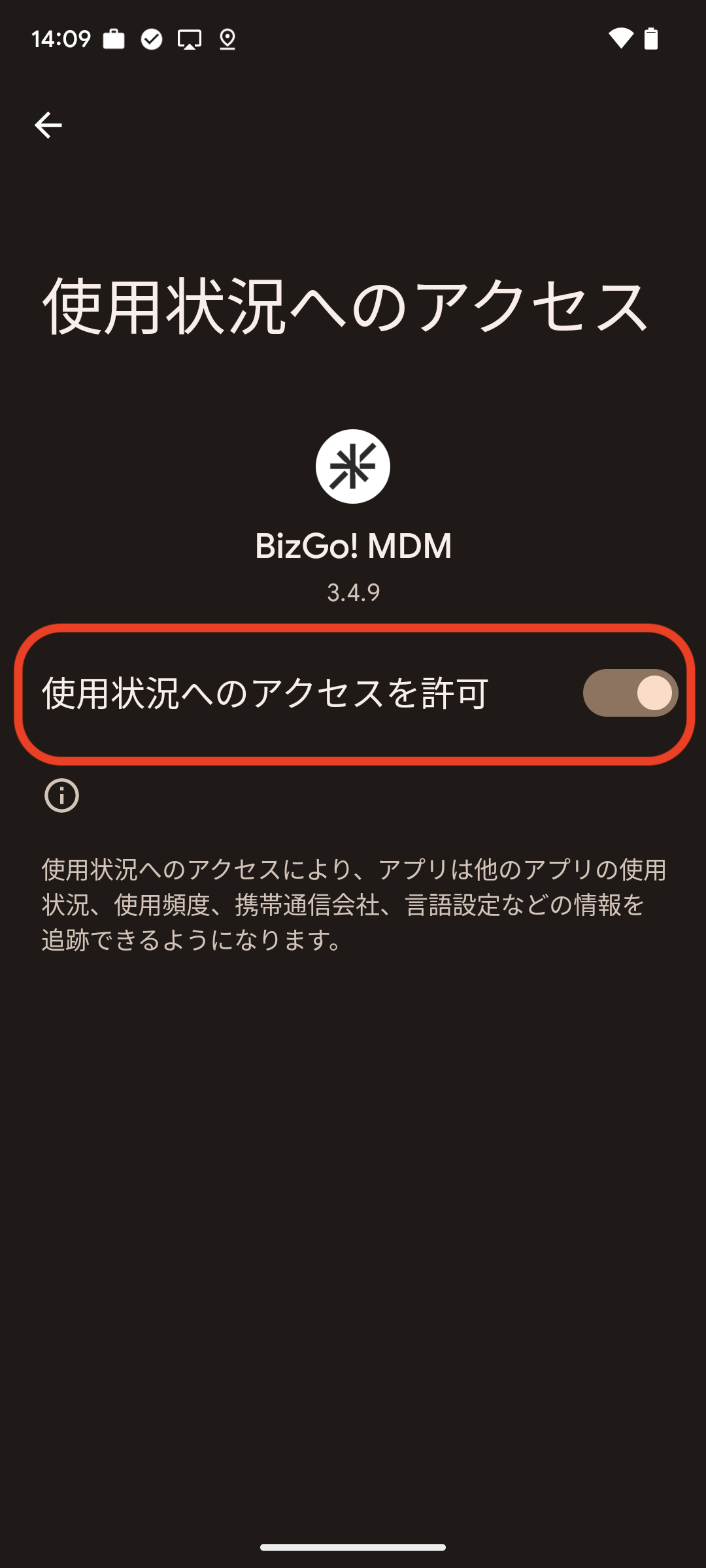
Task: Disable usage access for BizGo! MDM
Action: tap(630, 693)
